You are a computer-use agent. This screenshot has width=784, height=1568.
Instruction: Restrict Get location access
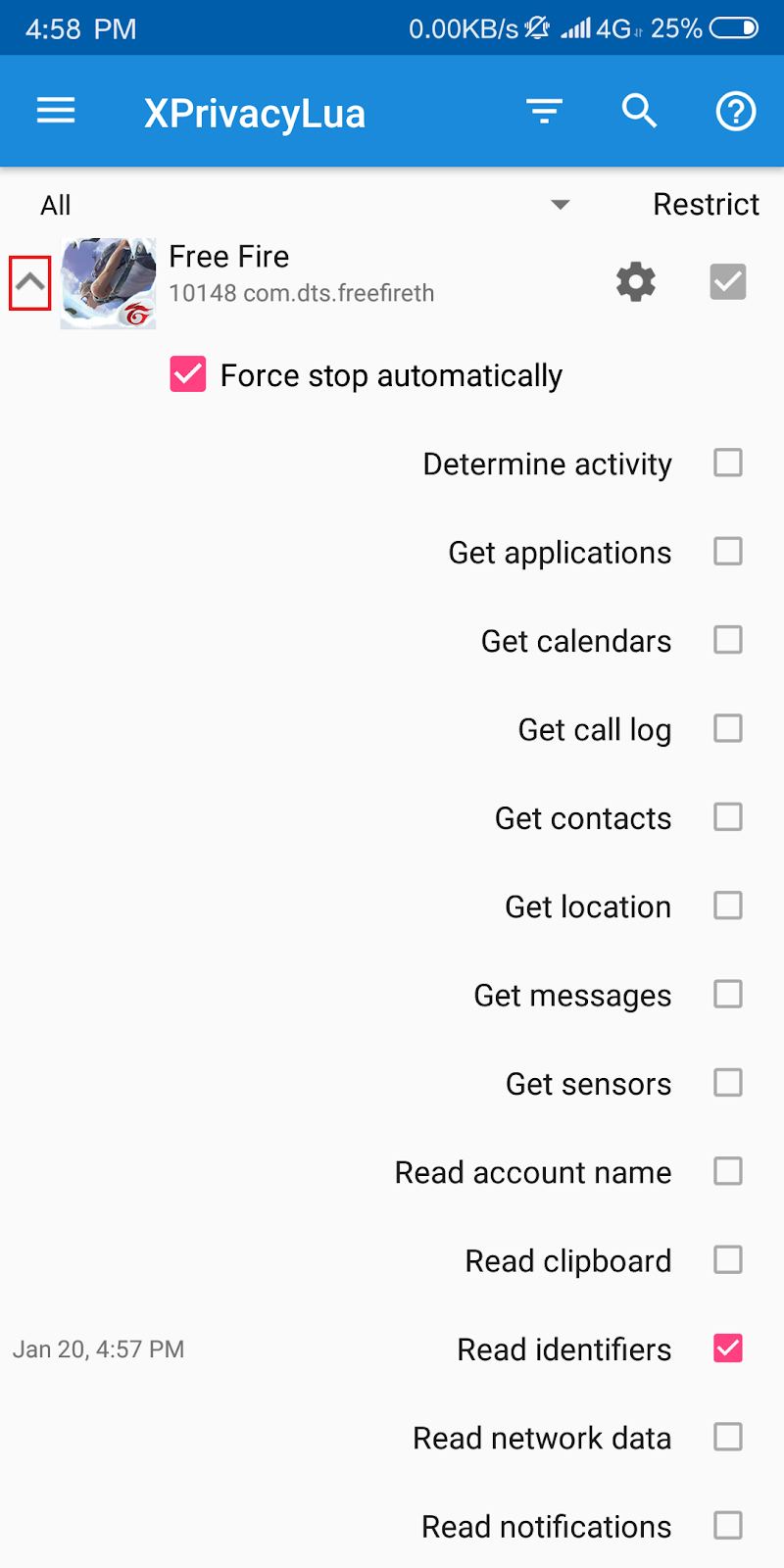pos(727,906)
